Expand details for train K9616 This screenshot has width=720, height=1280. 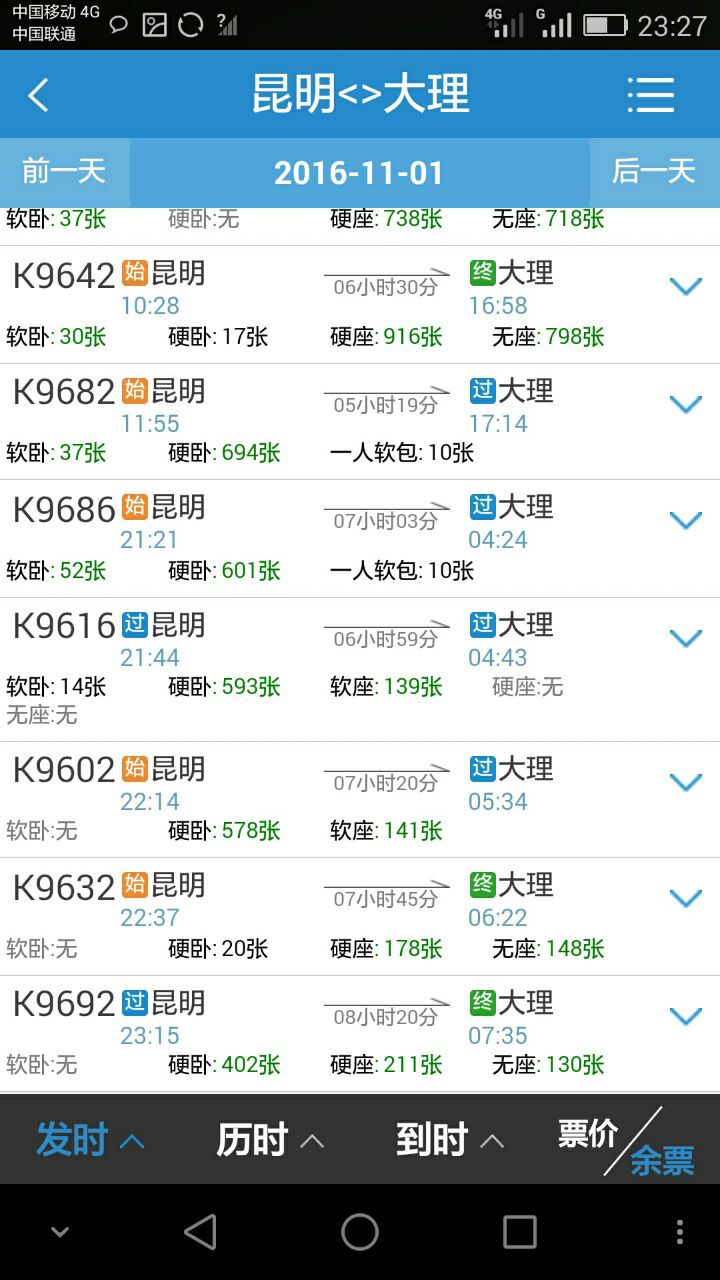[686, 638]
